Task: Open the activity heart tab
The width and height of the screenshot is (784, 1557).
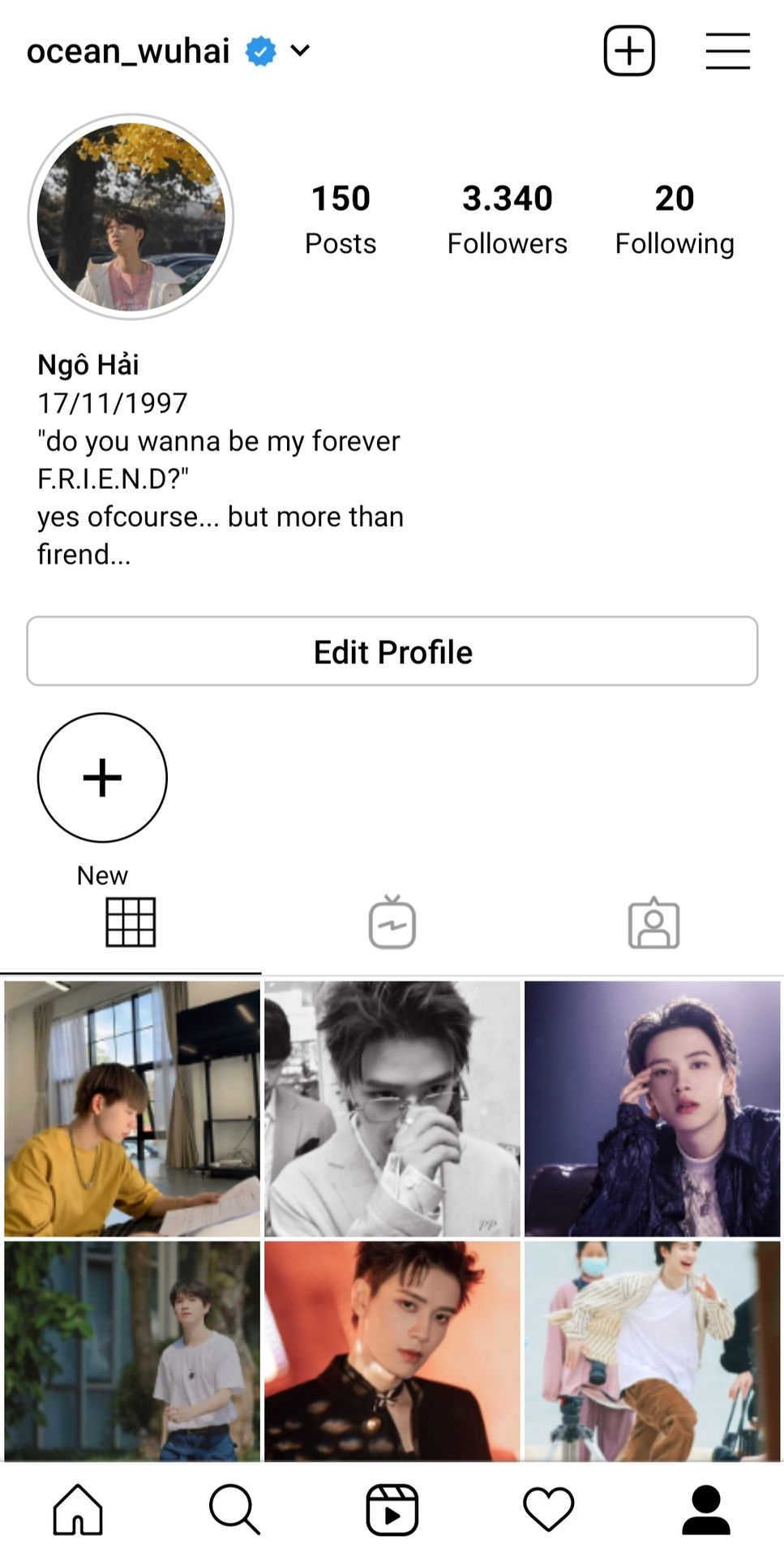Action: (549, 1509)
